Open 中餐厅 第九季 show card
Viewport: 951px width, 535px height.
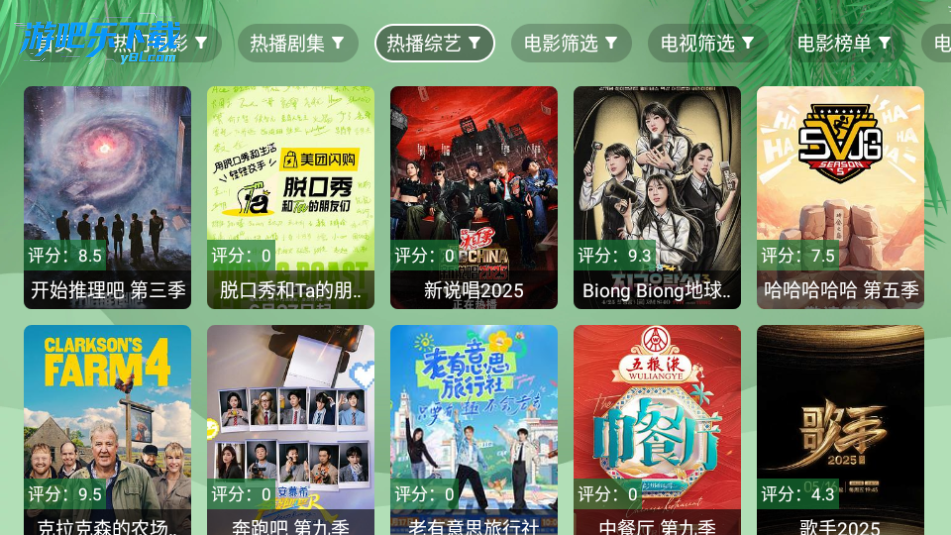pos(657,430)
